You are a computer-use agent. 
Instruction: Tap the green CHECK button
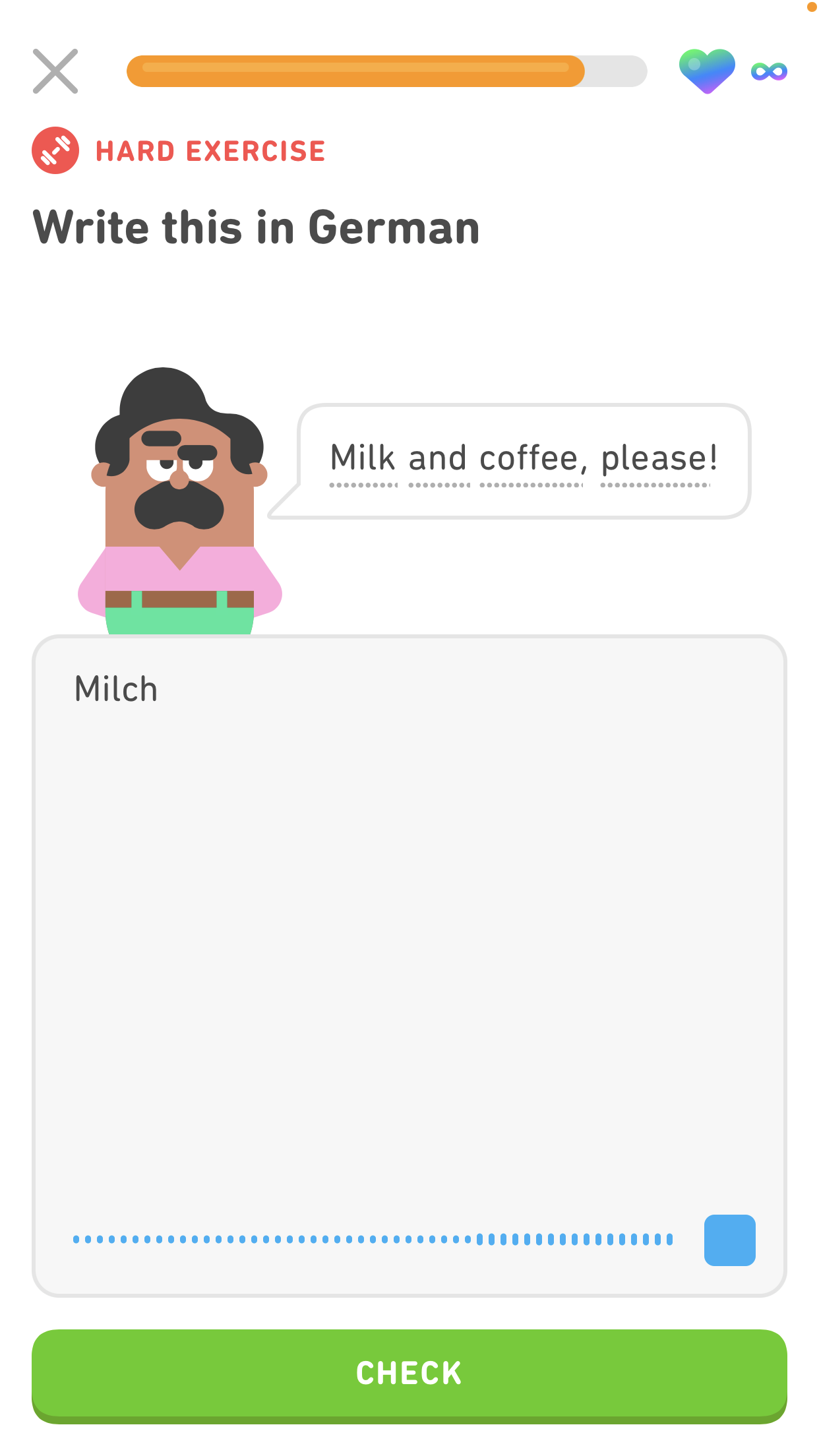(x=409, y=1374)
